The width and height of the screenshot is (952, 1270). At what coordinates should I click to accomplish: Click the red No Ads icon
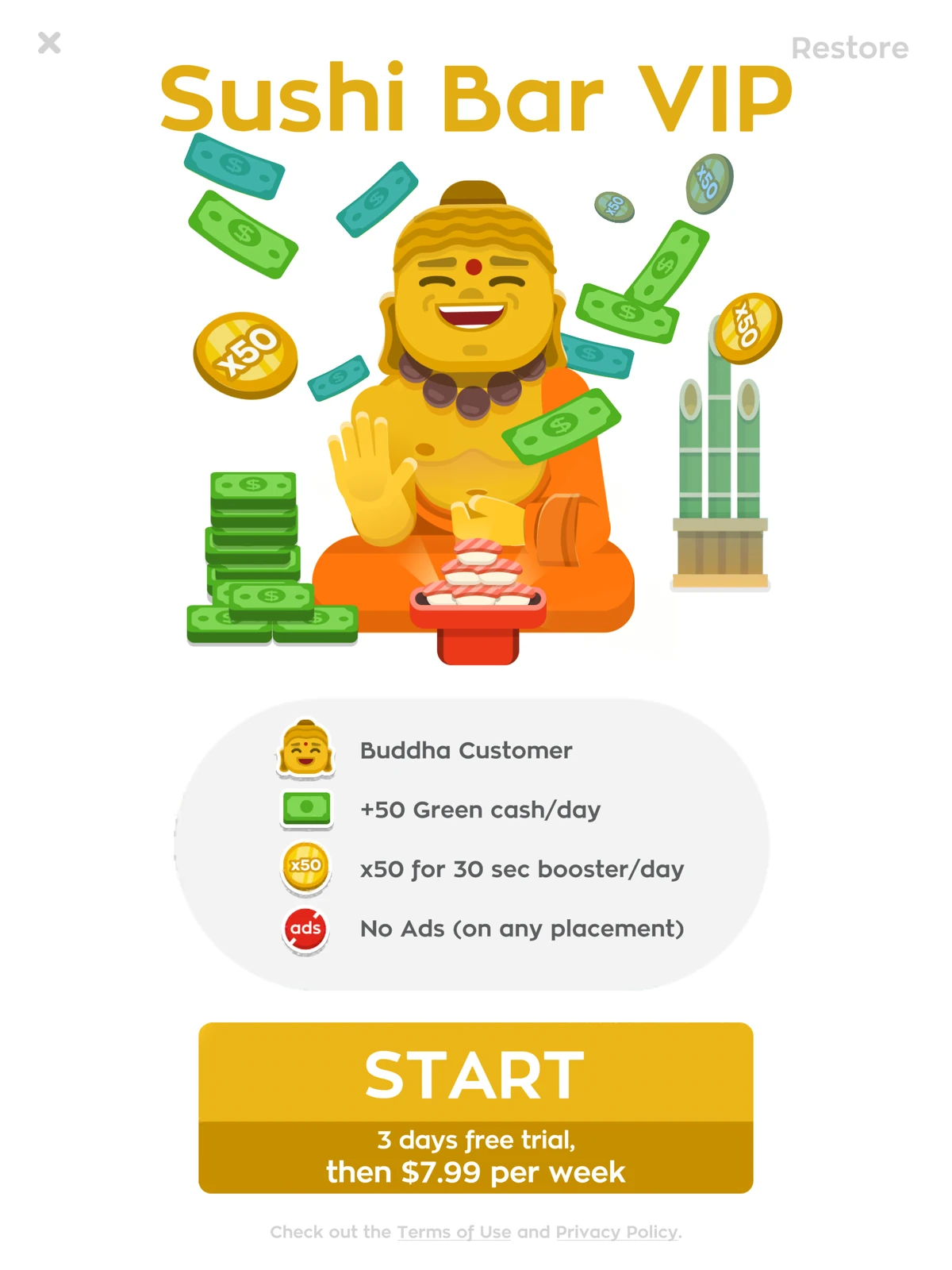point(305,928)
